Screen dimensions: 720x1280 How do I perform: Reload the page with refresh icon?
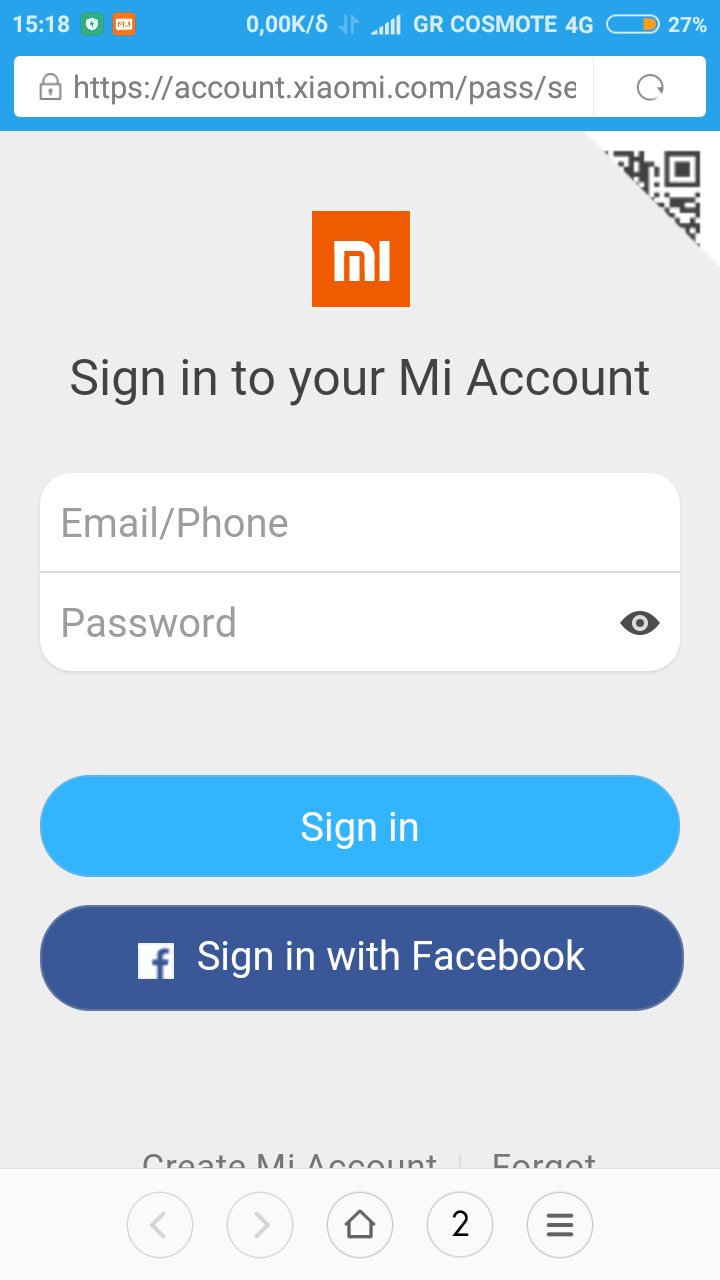tap(650, 88)
